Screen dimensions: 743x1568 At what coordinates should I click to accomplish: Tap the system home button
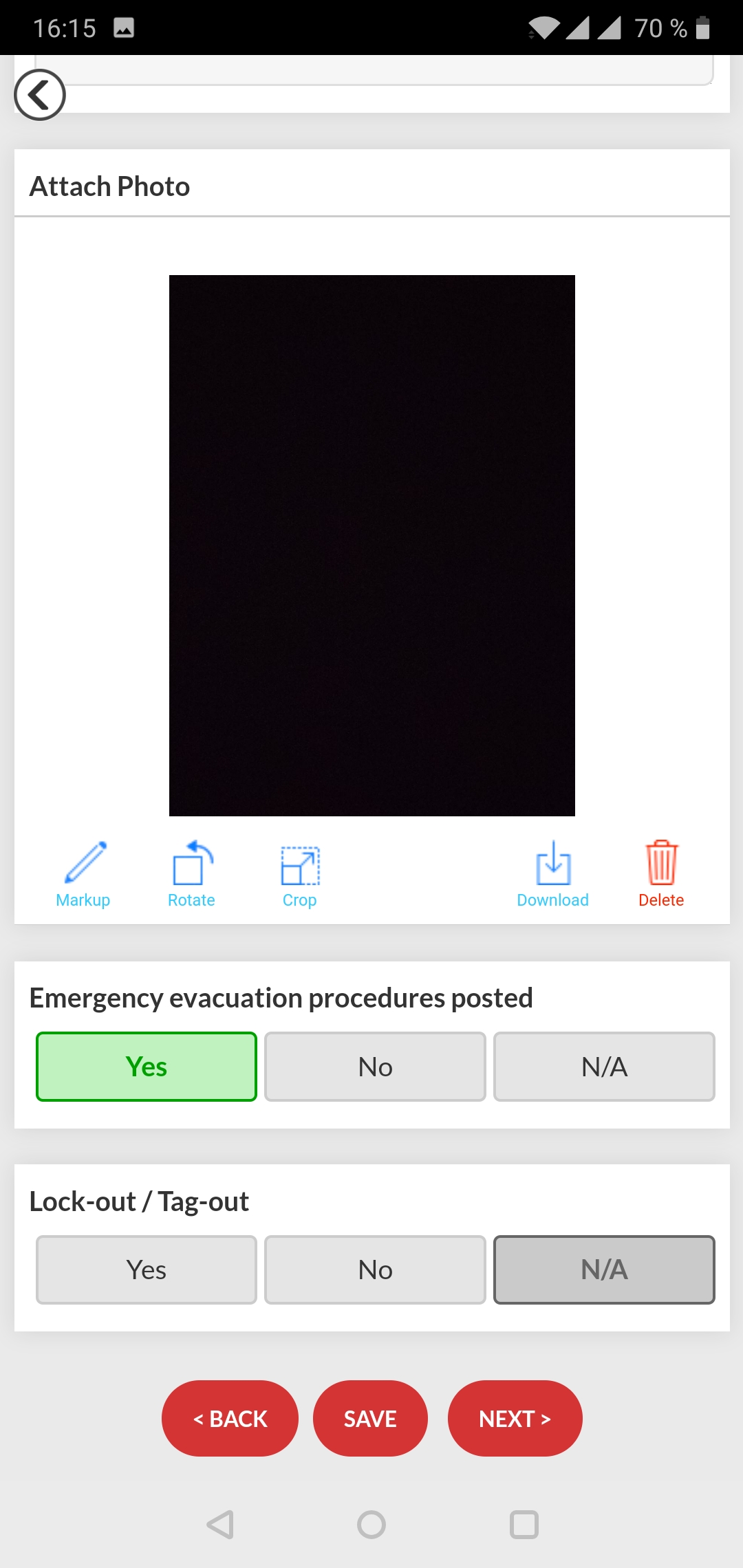coord(371,1525)
